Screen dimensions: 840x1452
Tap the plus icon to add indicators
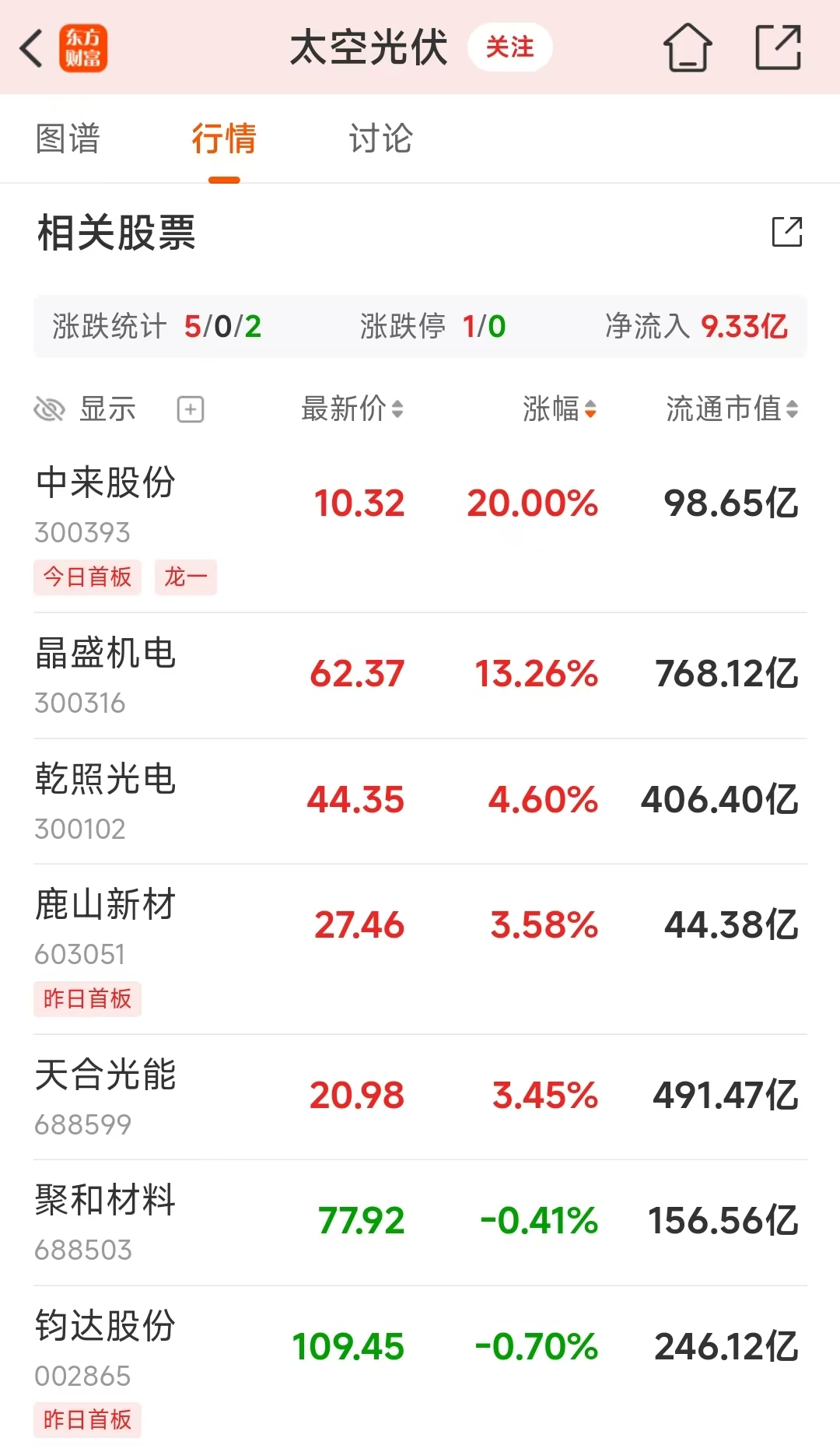(191, 408)
